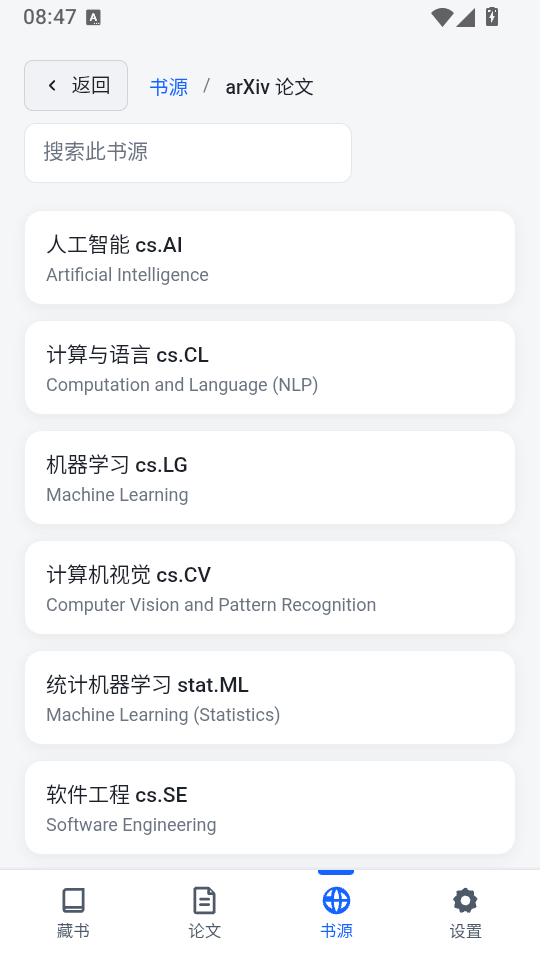Open the 设置 tab
The image size is (540, 960).
466,913
